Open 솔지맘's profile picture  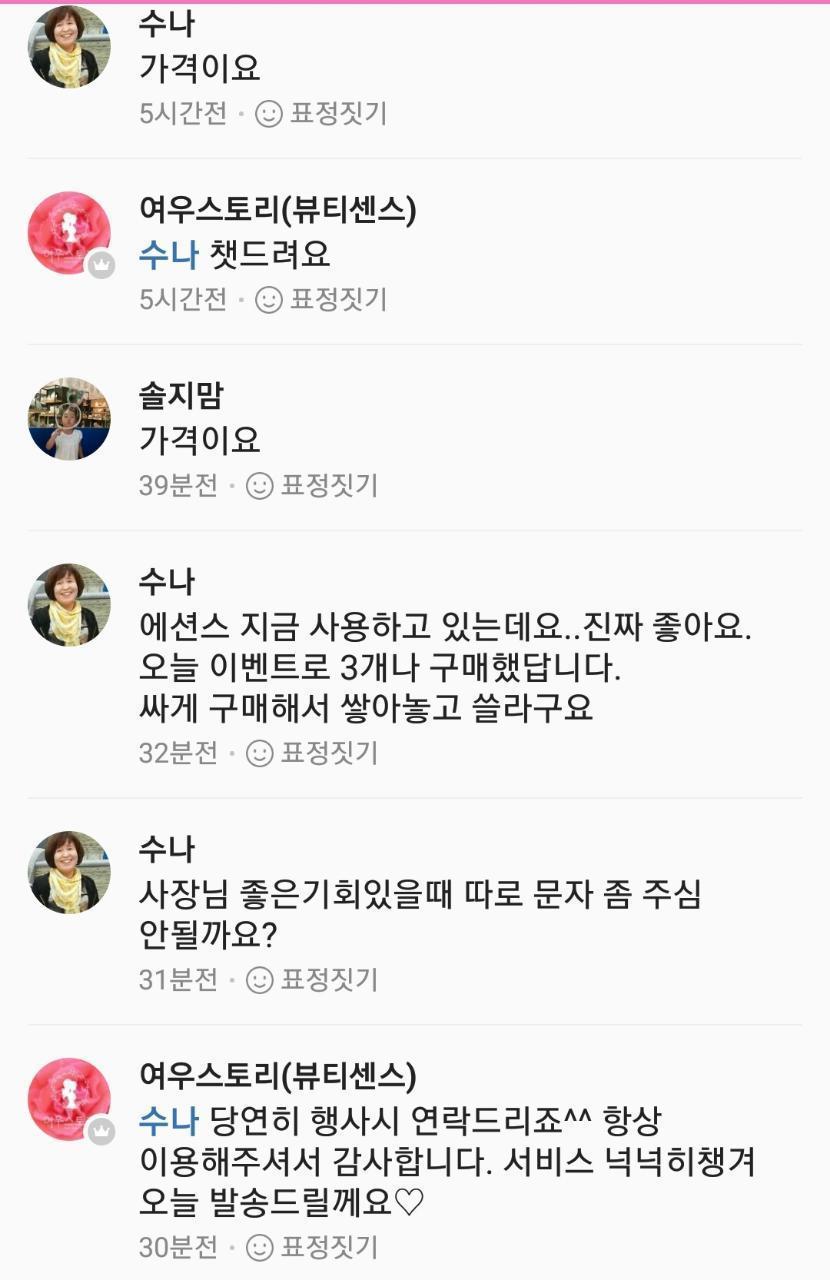(69, 419)
